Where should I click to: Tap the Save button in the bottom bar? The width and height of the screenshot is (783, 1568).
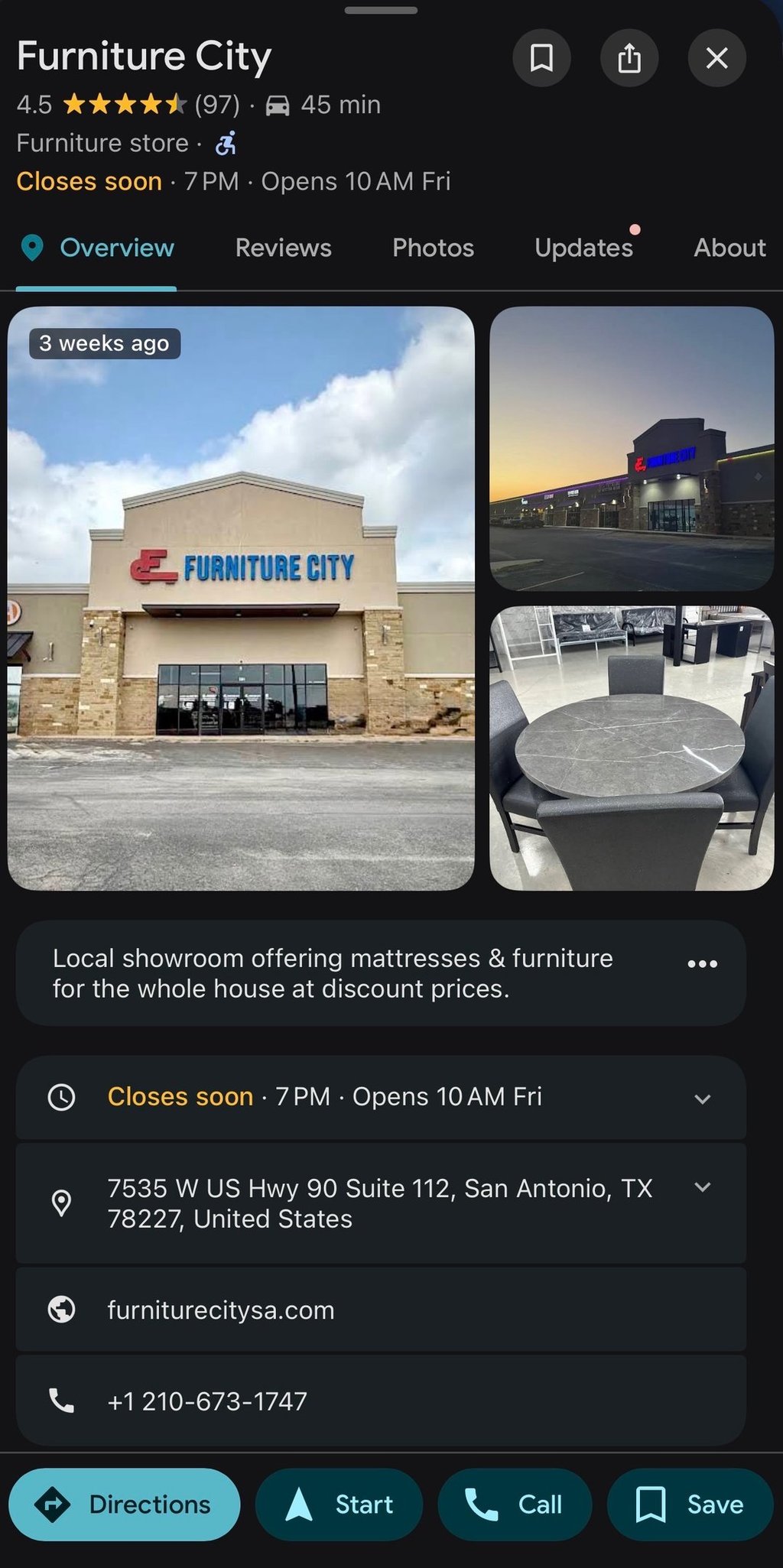(690, 1505)
